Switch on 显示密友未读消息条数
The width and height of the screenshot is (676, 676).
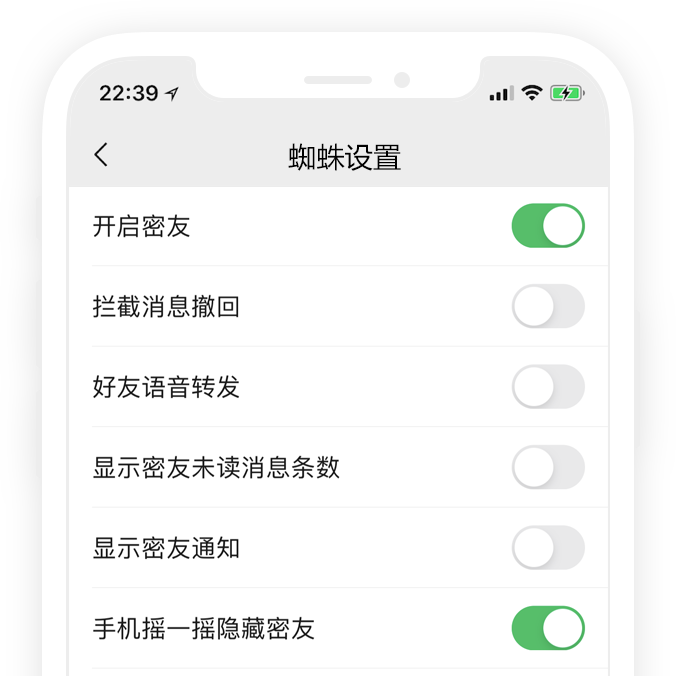point(547,467)
